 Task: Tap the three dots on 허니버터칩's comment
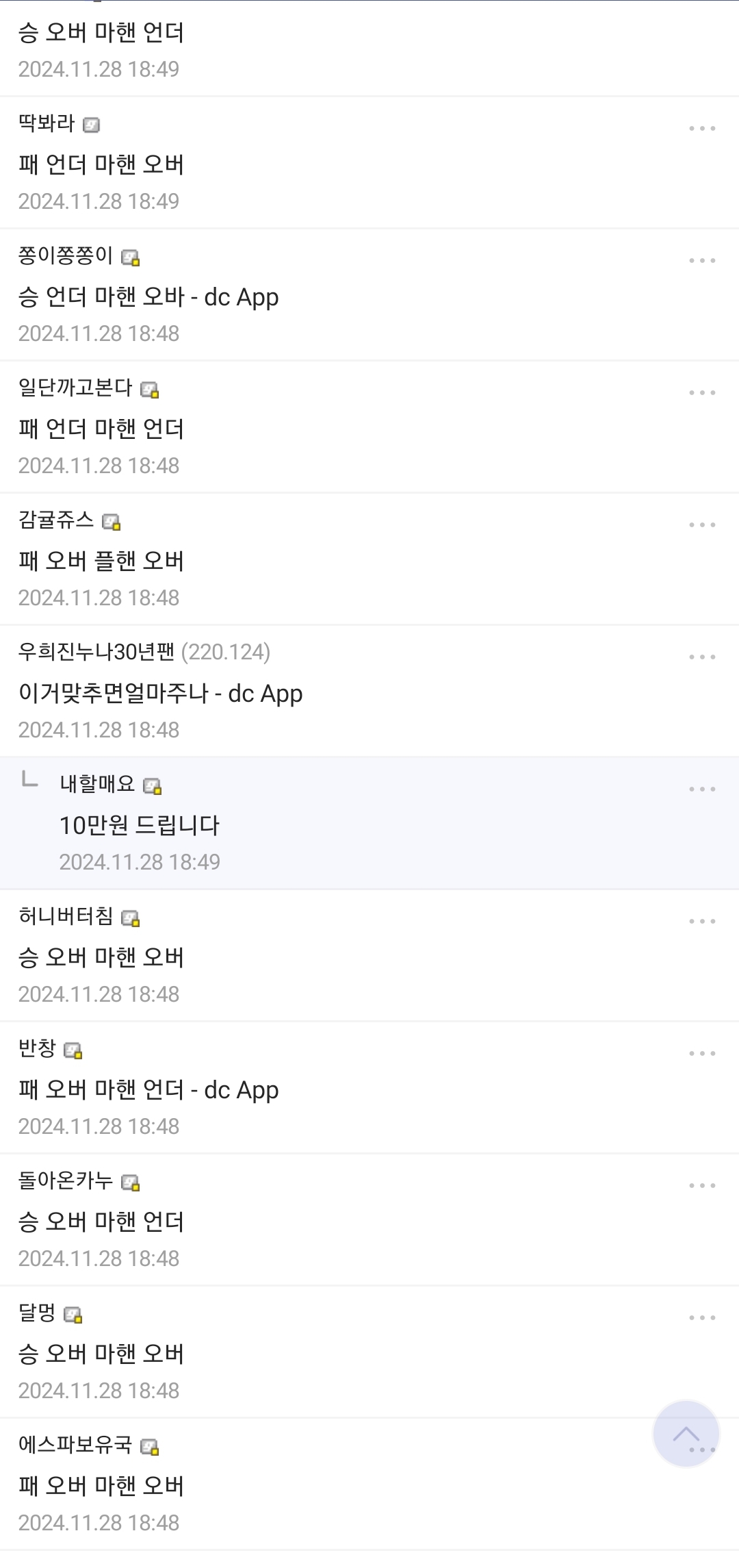[702, 922]
